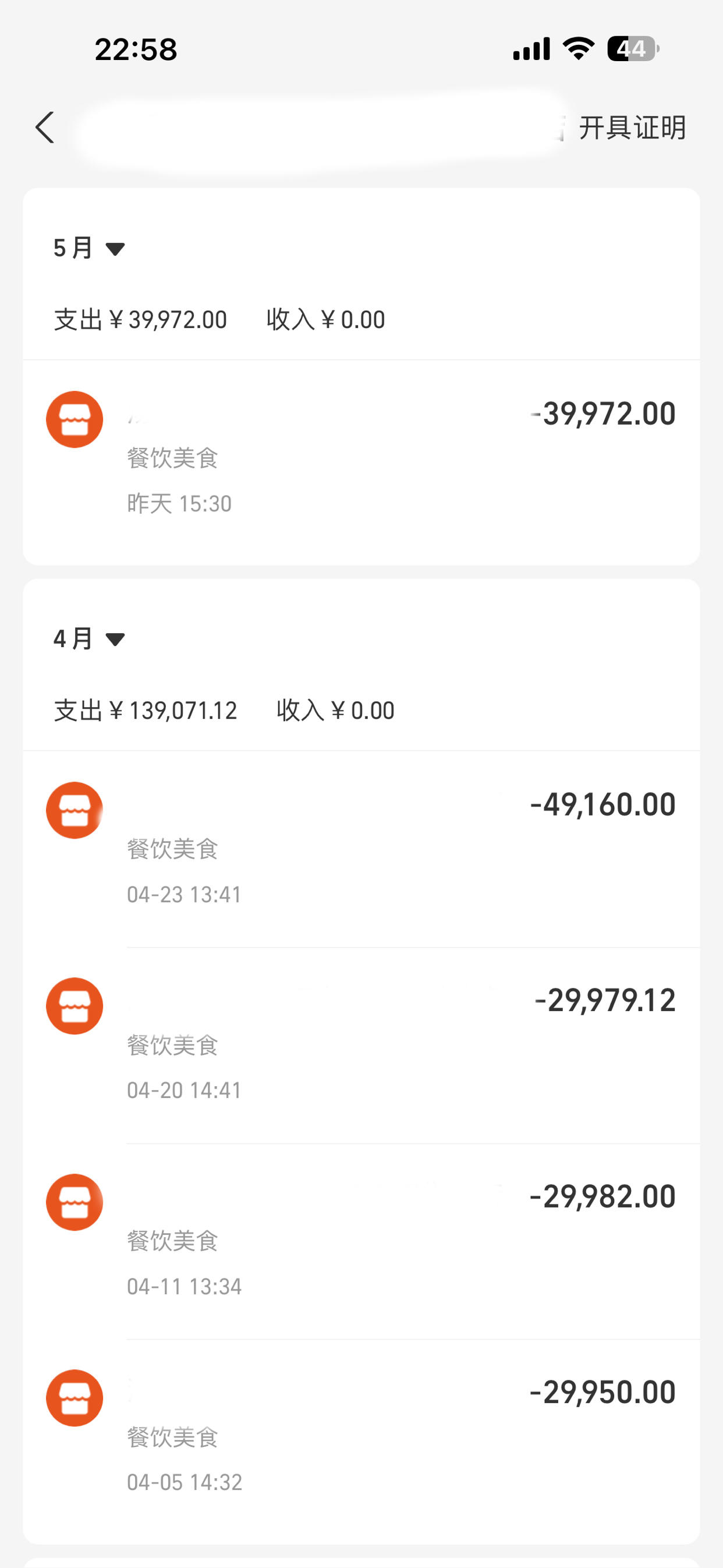Image resolution: width=723 pixels, height=1568 pixels.
Task: Open the -29,979.12 payment from 04-20
Action: coord(361,1045)
